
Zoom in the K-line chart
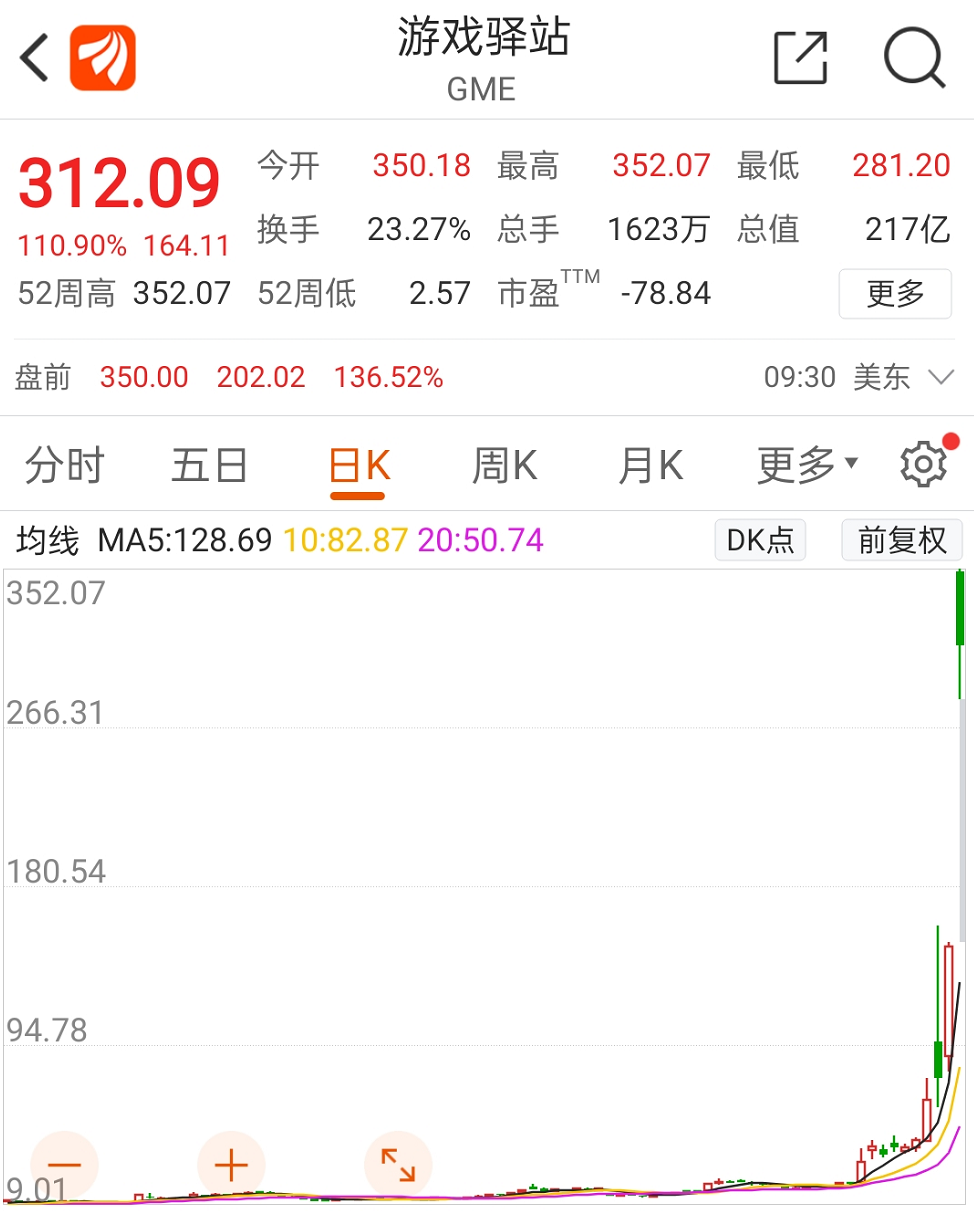click(231, 1165)
